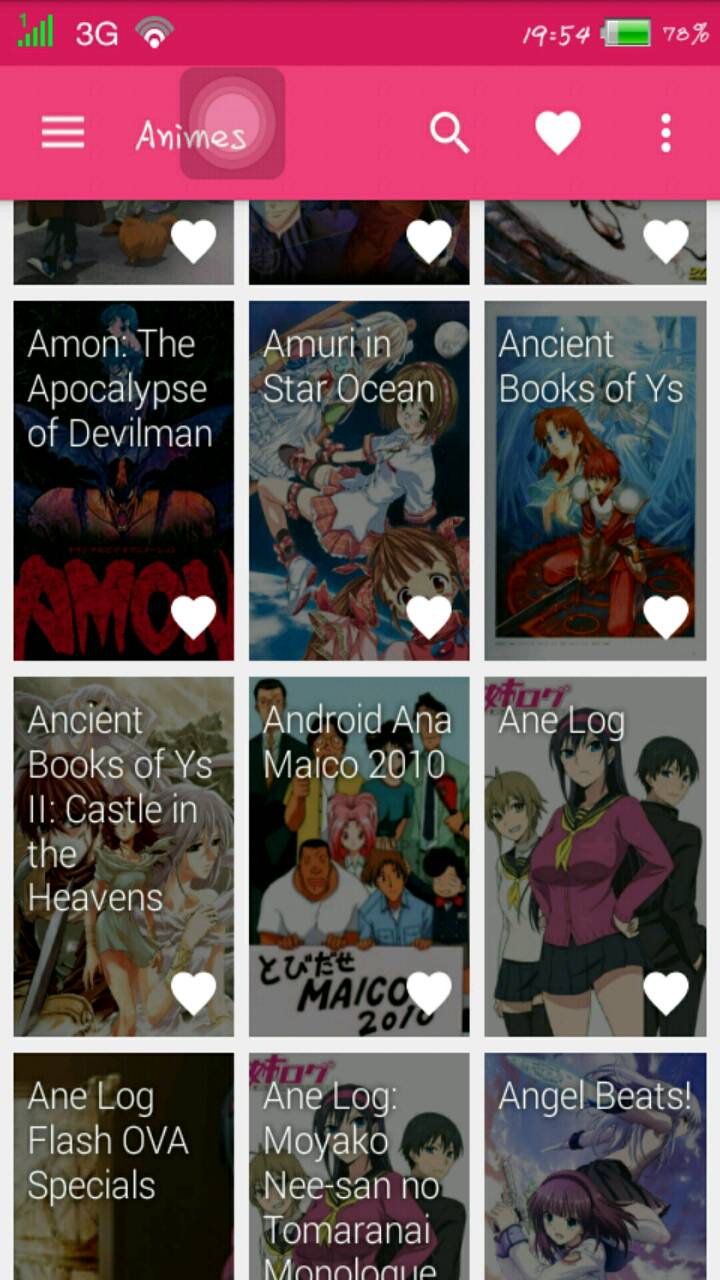
Task: Favorite Amon: The Apocalypse of Devilman
Action: click(193, 617)
